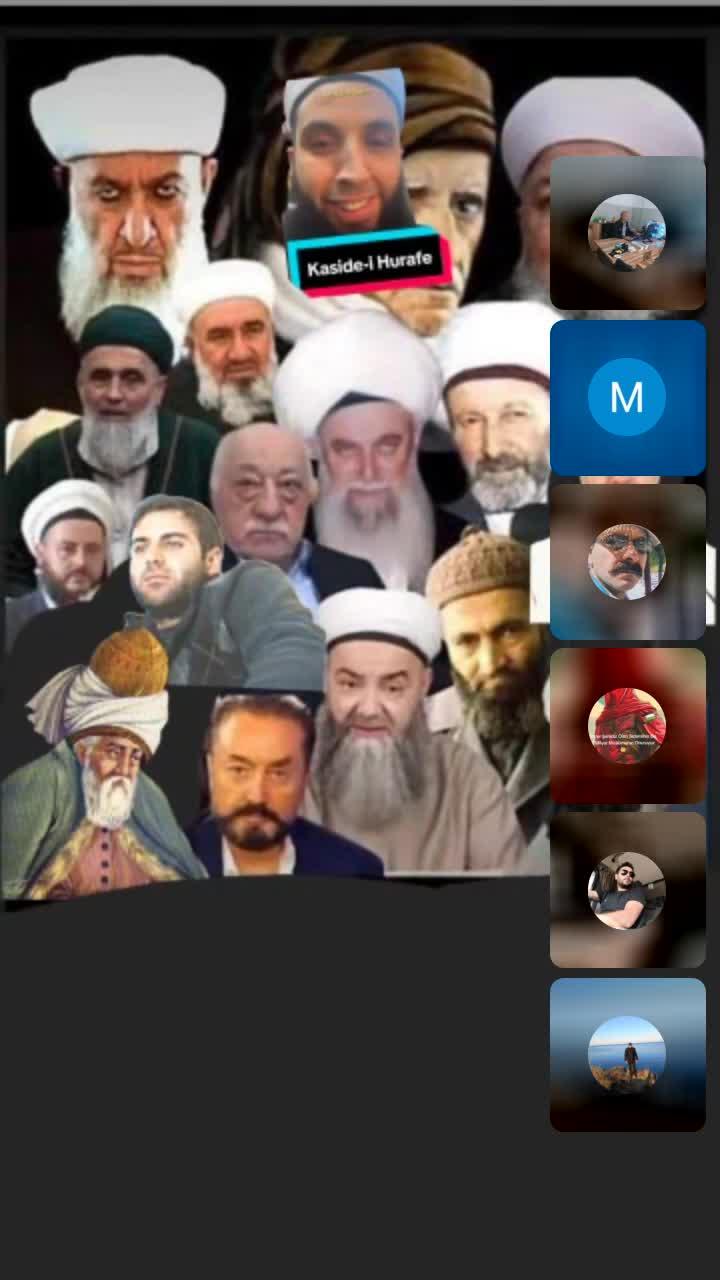Open the participant tile with initial M
This screenshot has width=720, height=1280.
[x=627, y=398]
